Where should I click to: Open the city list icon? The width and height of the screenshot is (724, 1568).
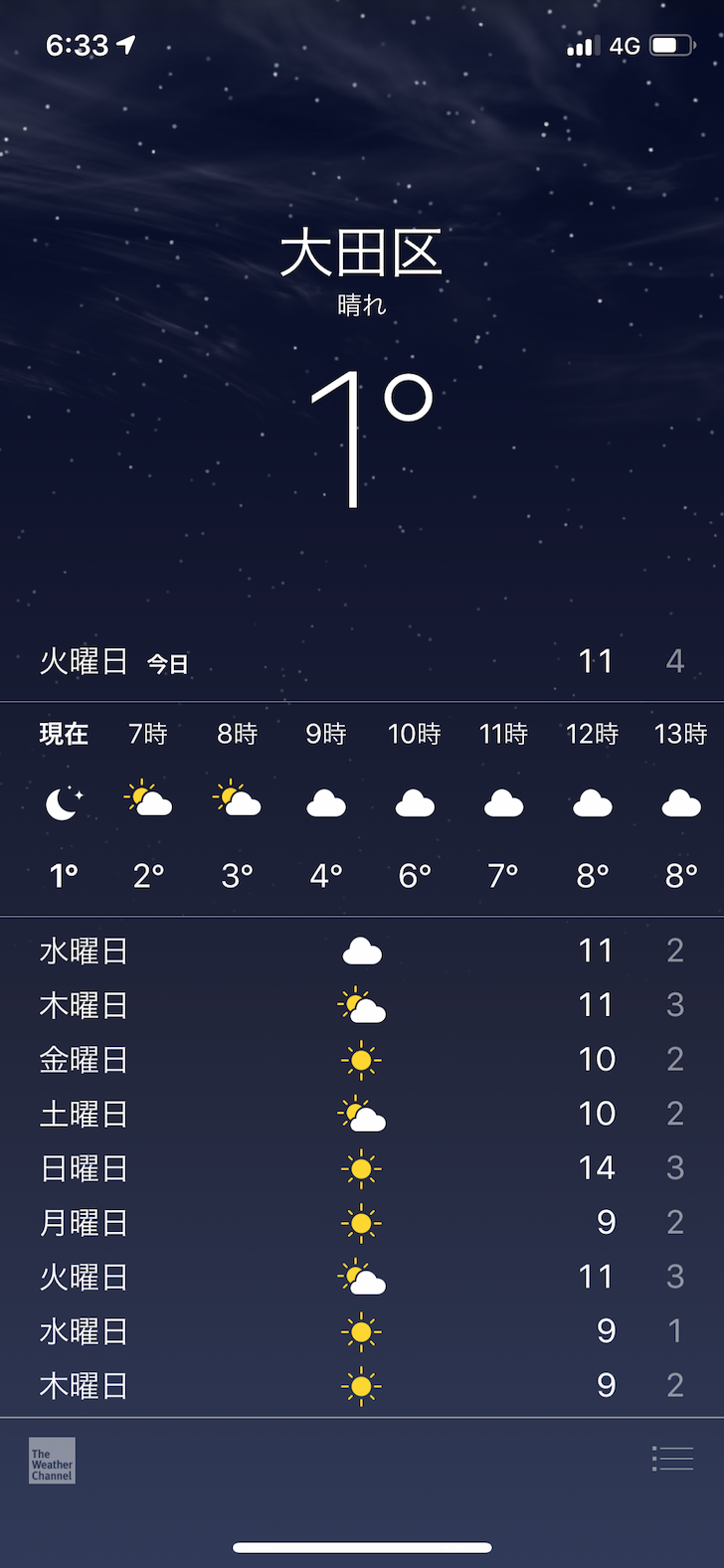[672, 1459]
